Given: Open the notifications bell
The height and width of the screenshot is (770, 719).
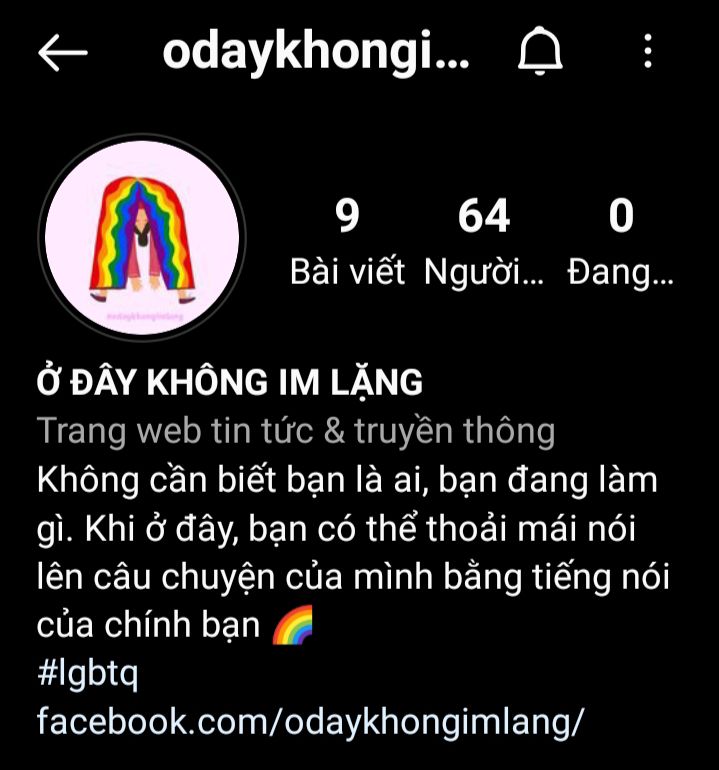Looking at the screenshot, I should pyautogui.click(x=540, y=51).
